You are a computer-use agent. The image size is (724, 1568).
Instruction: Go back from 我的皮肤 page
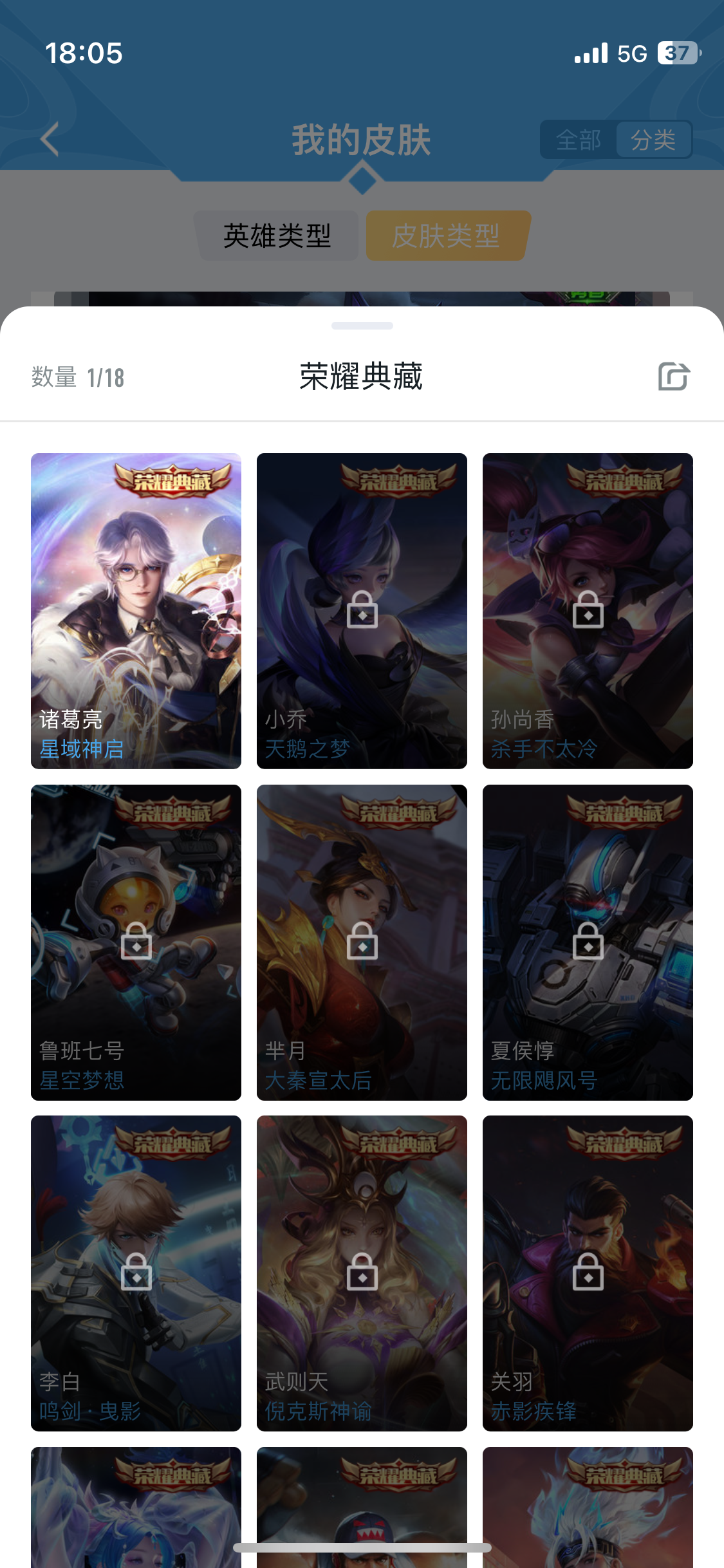pyautogui.click(x=50, y=139)
